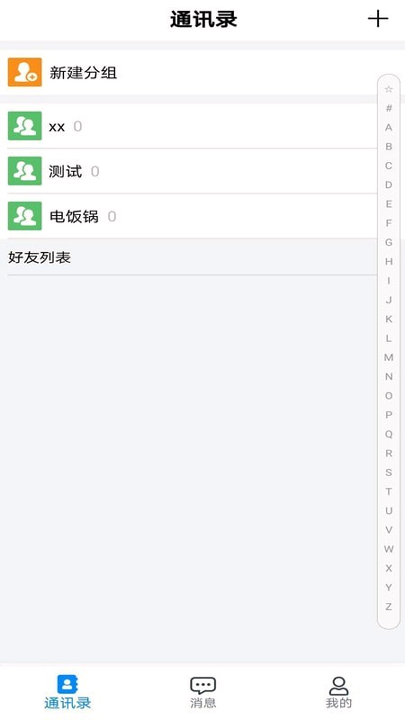Tap the star at the index top

pos(388,89)
